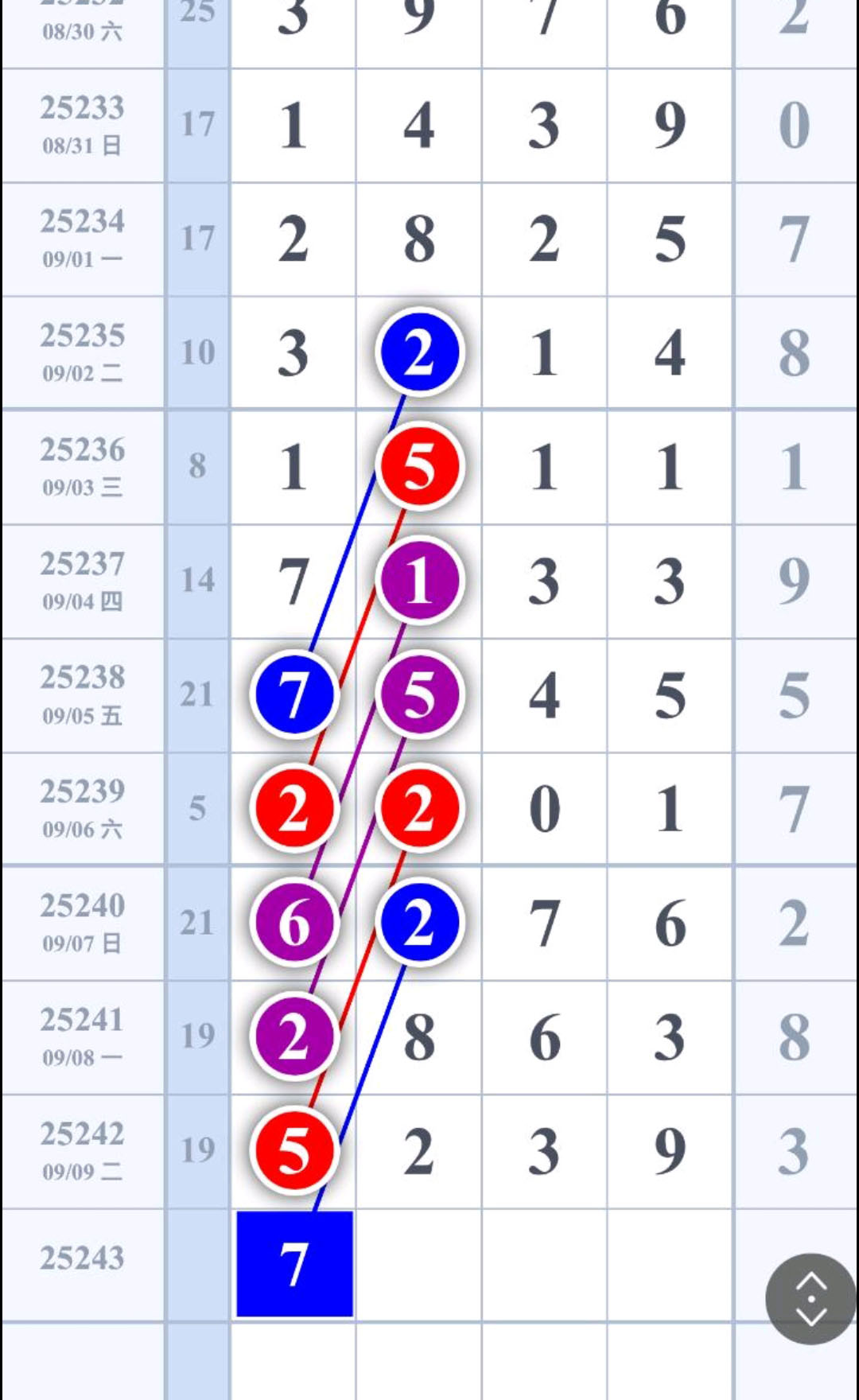Tap the floating up/down arrows button
Screen dimensions: 859x1400
pyautogui.click(x=811, y=1299)
